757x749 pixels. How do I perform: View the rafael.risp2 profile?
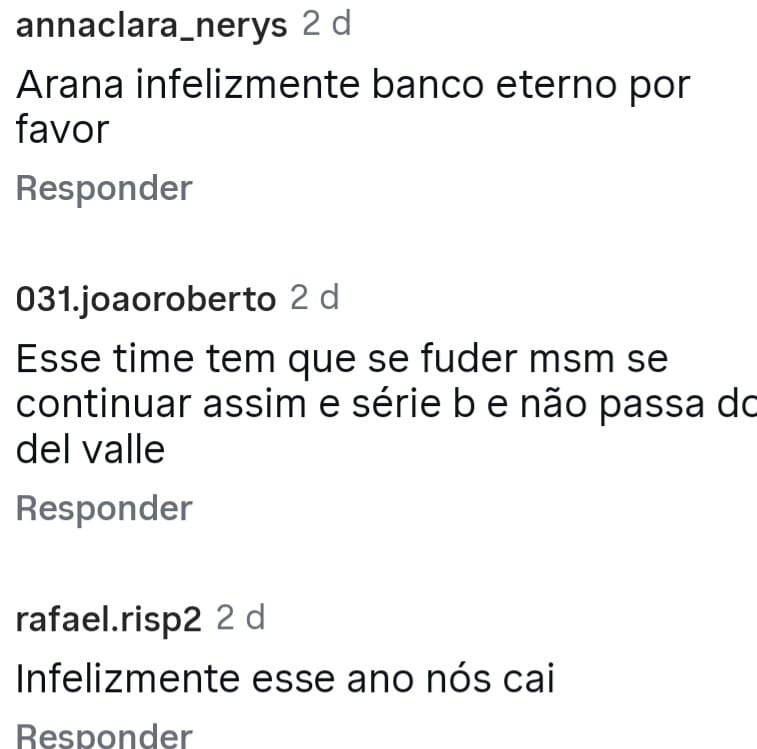109,619
